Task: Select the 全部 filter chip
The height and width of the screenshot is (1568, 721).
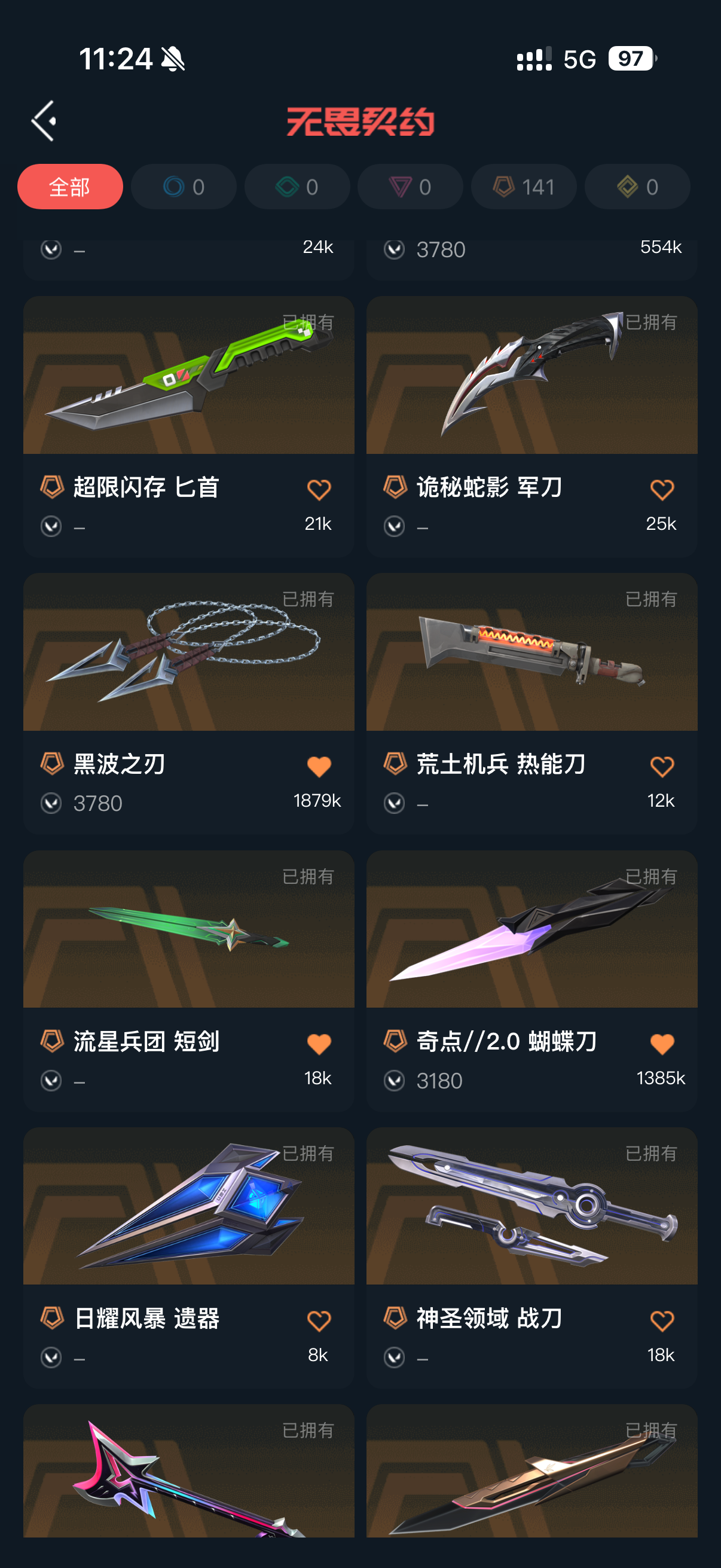Action: click(70, 187)
